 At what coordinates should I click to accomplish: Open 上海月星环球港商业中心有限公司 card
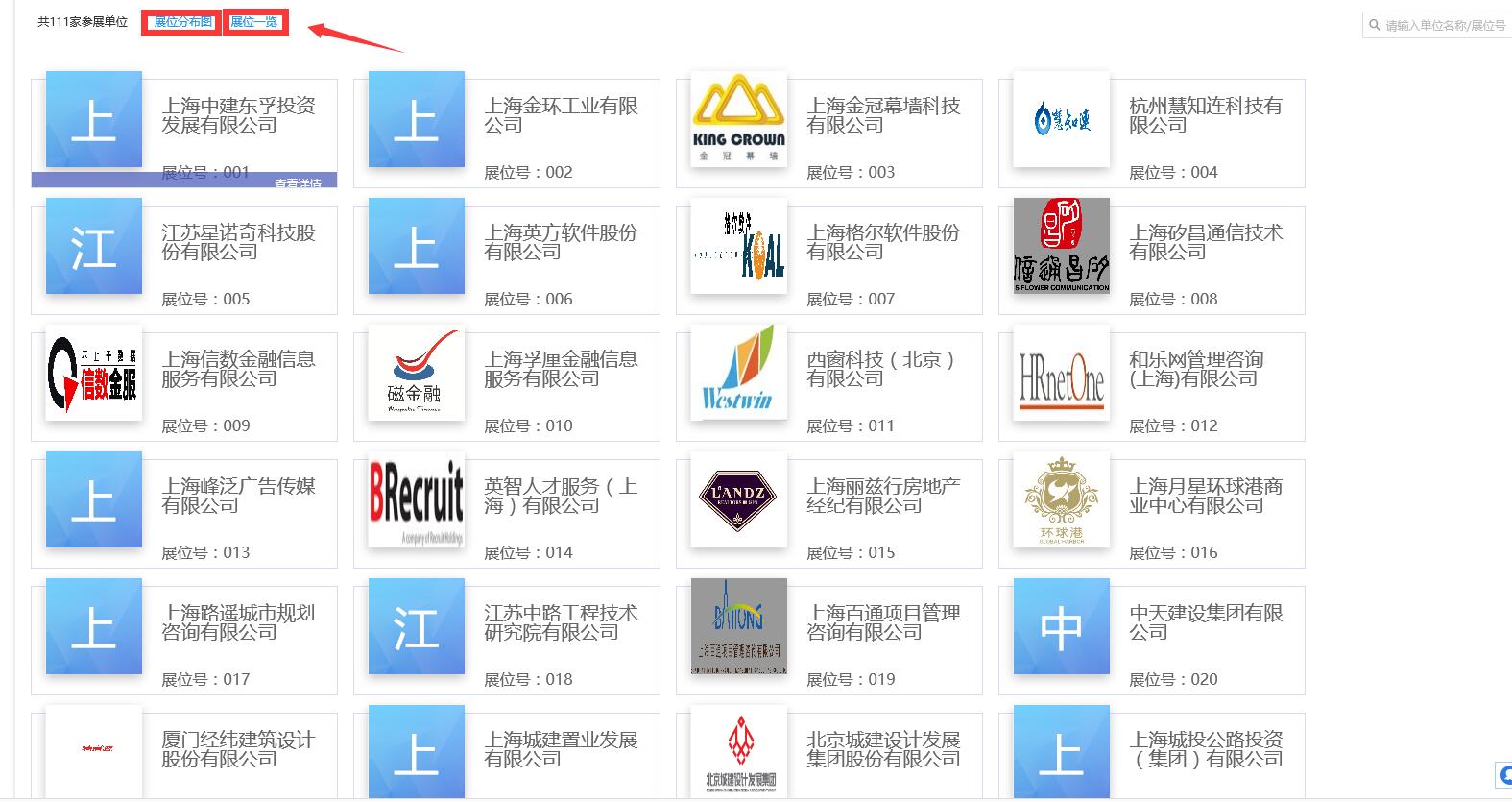pos(1206,497)
